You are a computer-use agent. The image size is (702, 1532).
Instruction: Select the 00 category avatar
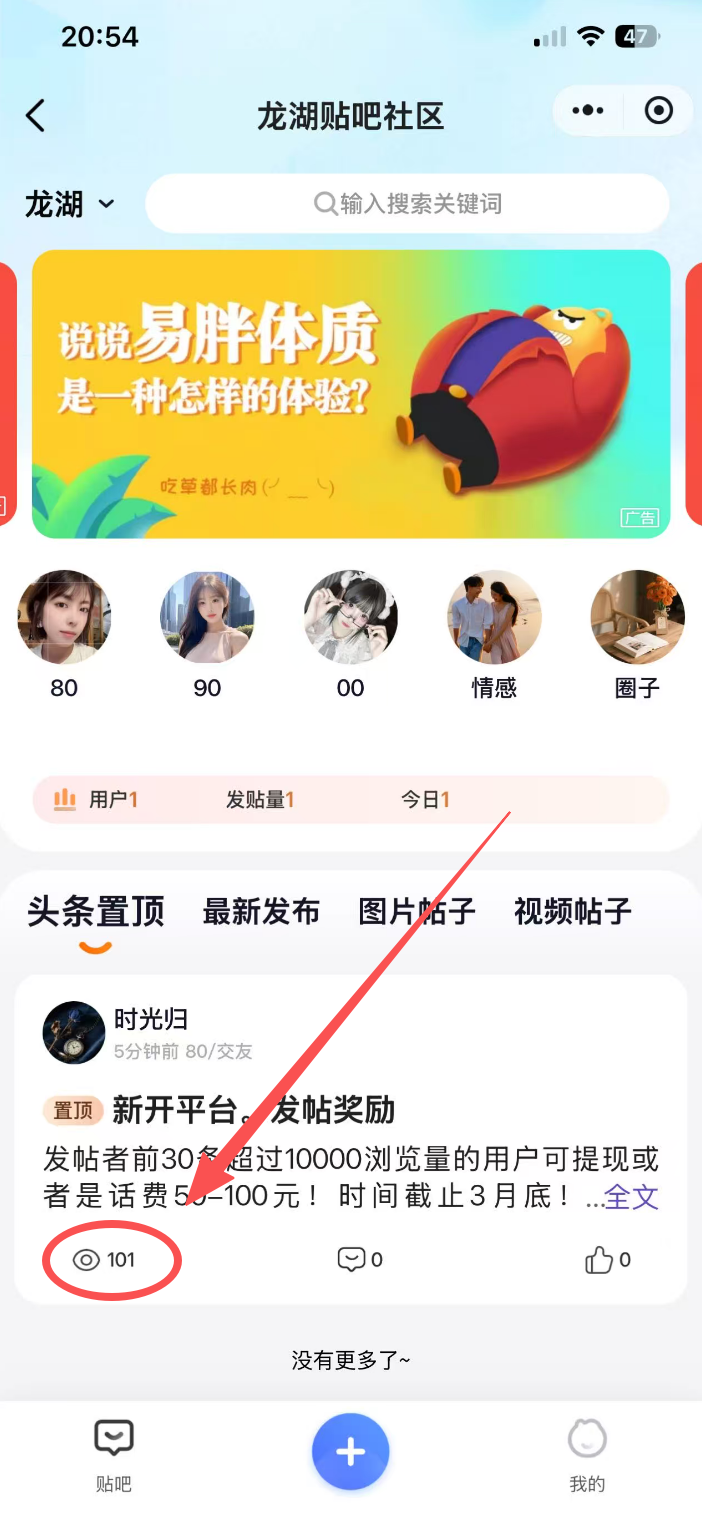tap(350, 618)
